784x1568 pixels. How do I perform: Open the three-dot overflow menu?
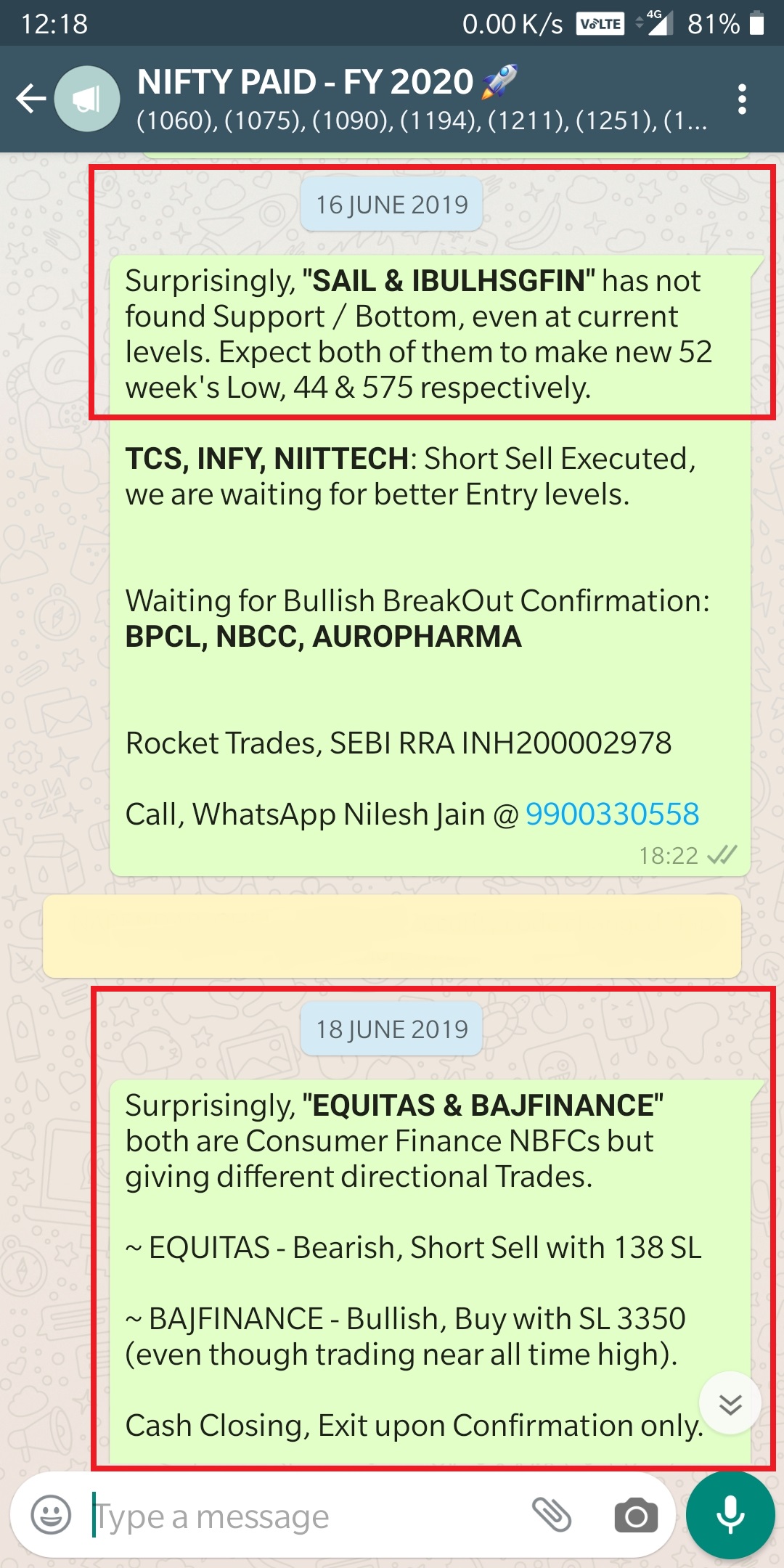(741, 99)
